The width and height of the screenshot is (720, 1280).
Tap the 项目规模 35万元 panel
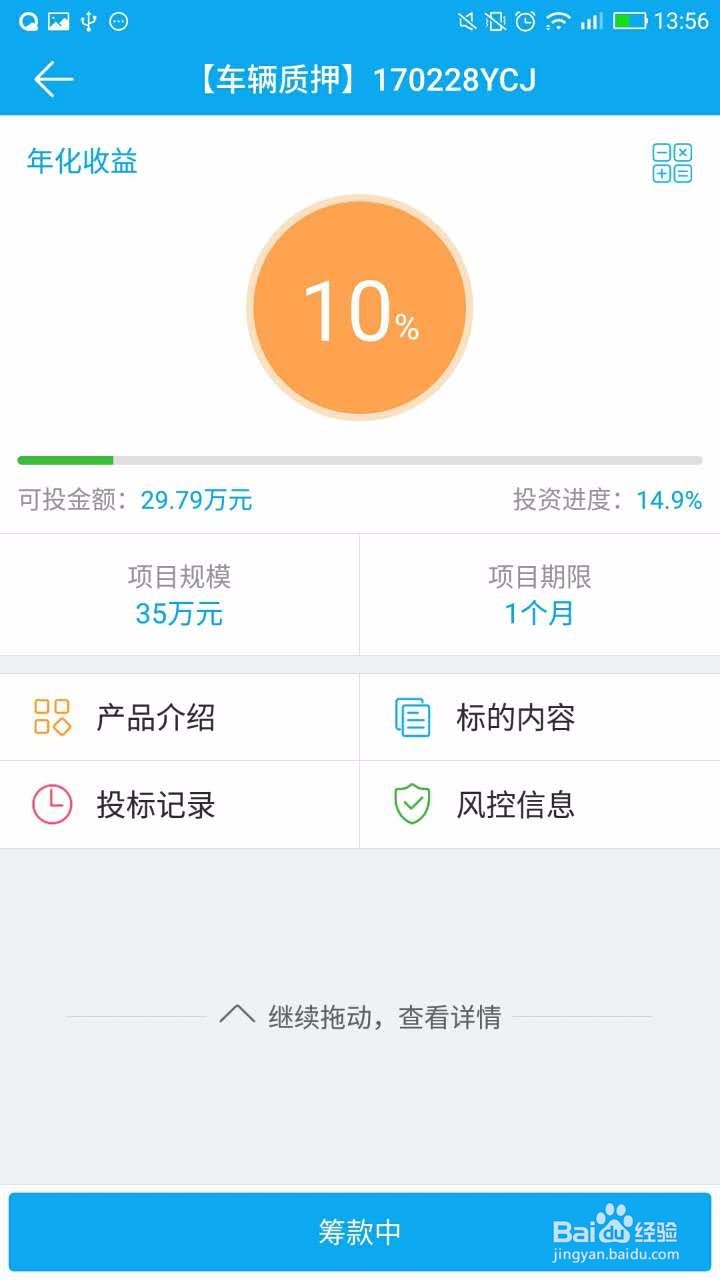coord(178,594)
